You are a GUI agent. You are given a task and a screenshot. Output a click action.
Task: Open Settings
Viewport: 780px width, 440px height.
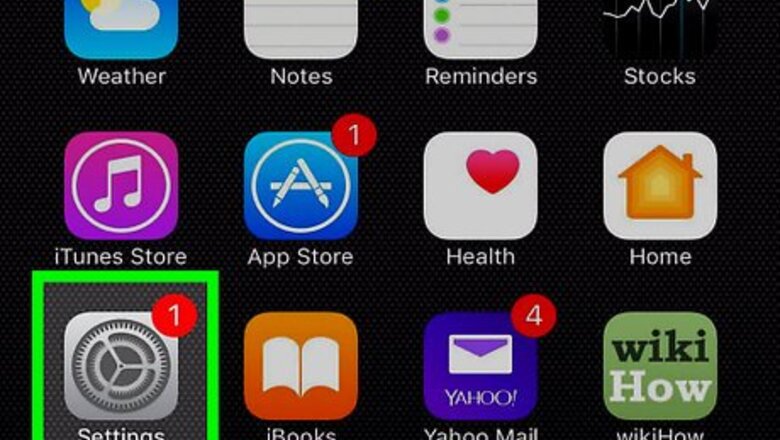pos(121,366)
